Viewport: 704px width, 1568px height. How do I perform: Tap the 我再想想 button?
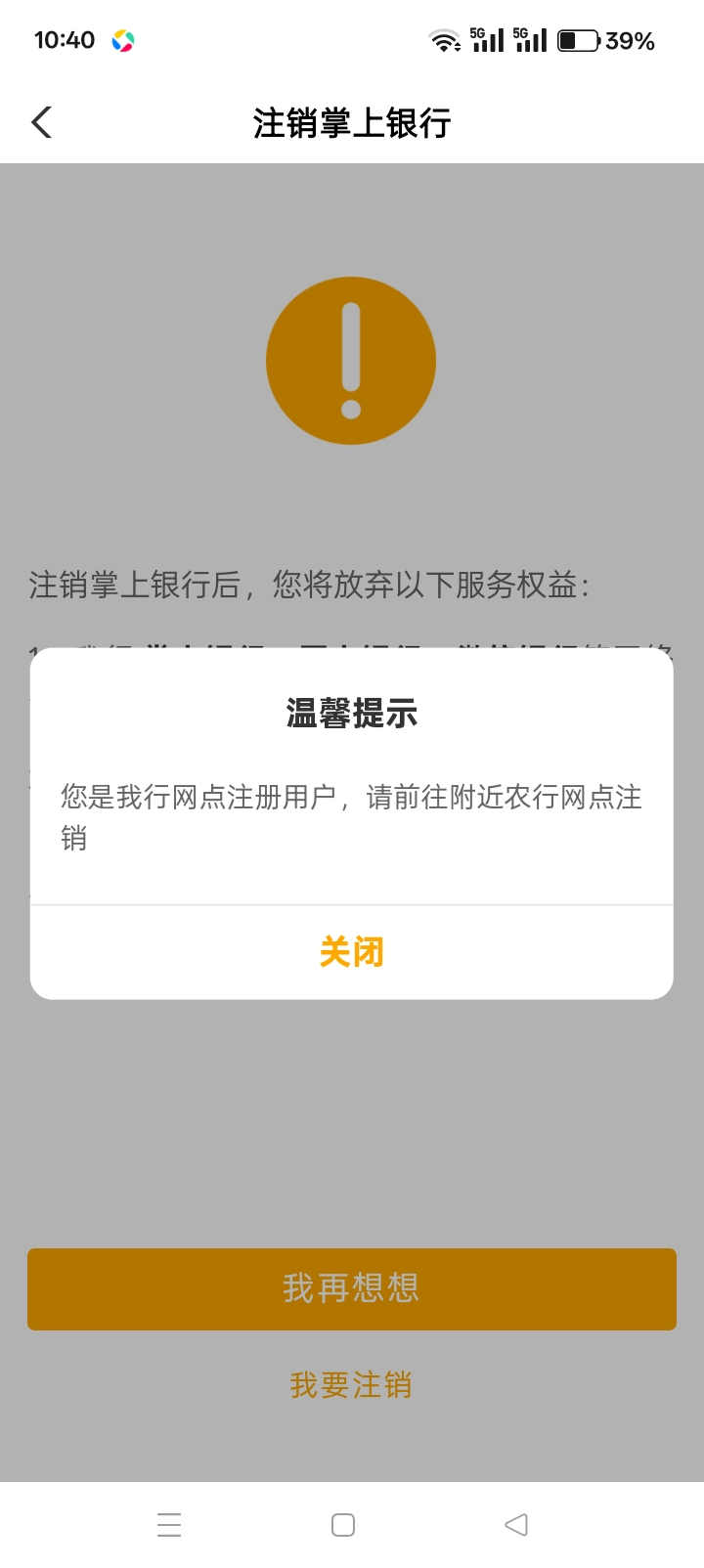[x=351, y=1288]
